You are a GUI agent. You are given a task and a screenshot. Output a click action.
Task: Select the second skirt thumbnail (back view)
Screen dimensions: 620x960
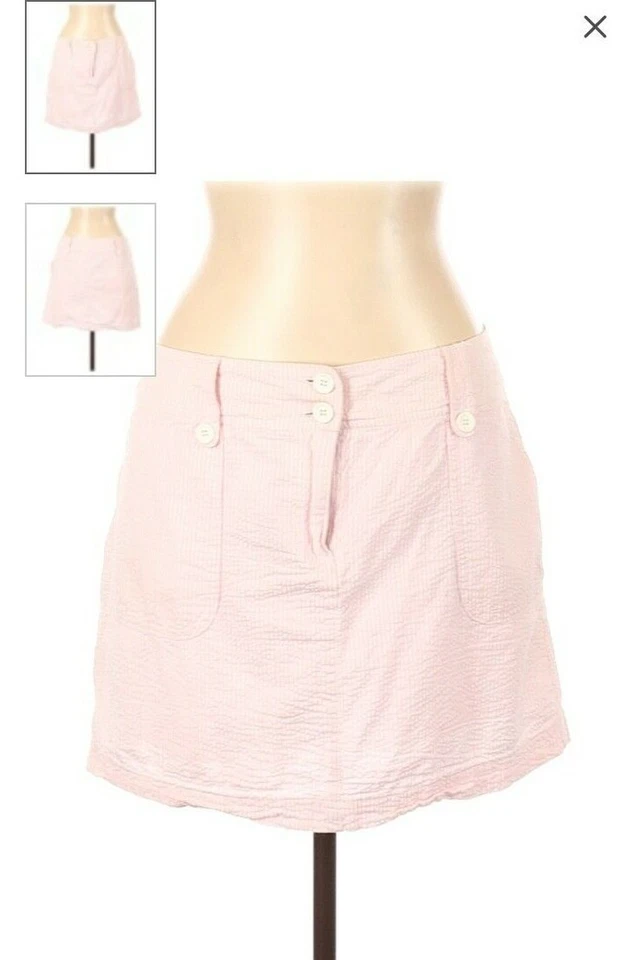coord(91,289)
